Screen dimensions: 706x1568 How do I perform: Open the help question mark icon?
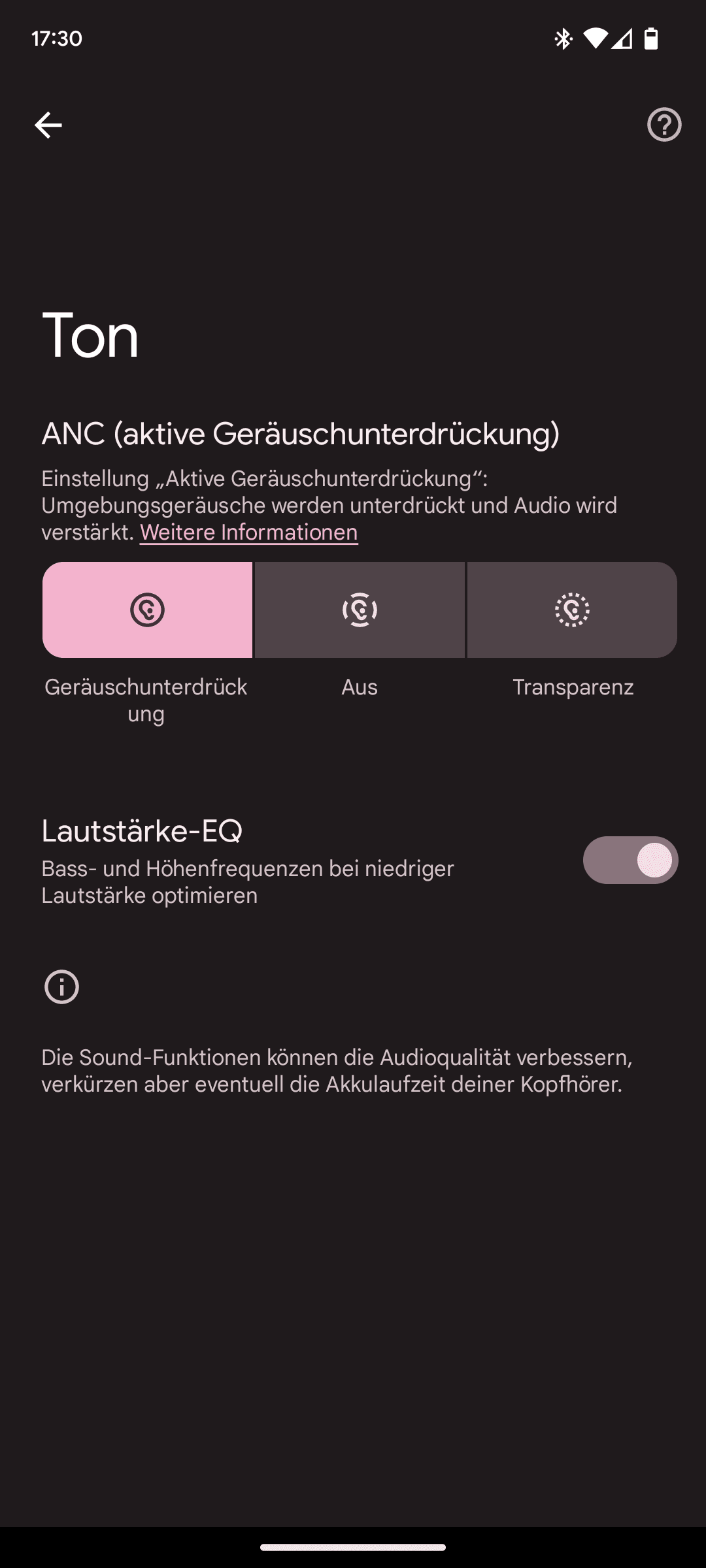tap(664, 125)
